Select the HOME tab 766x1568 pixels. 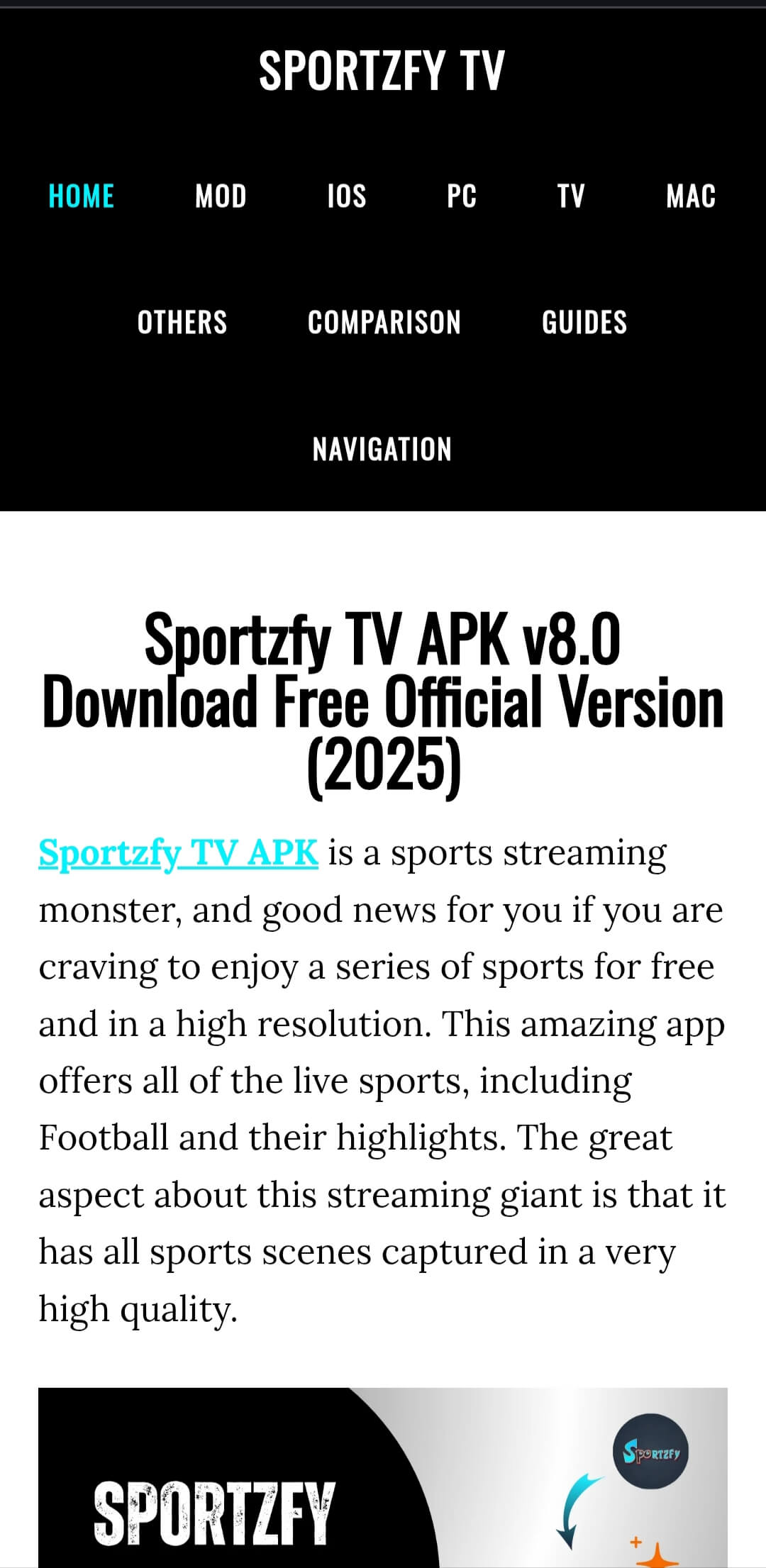81,196
